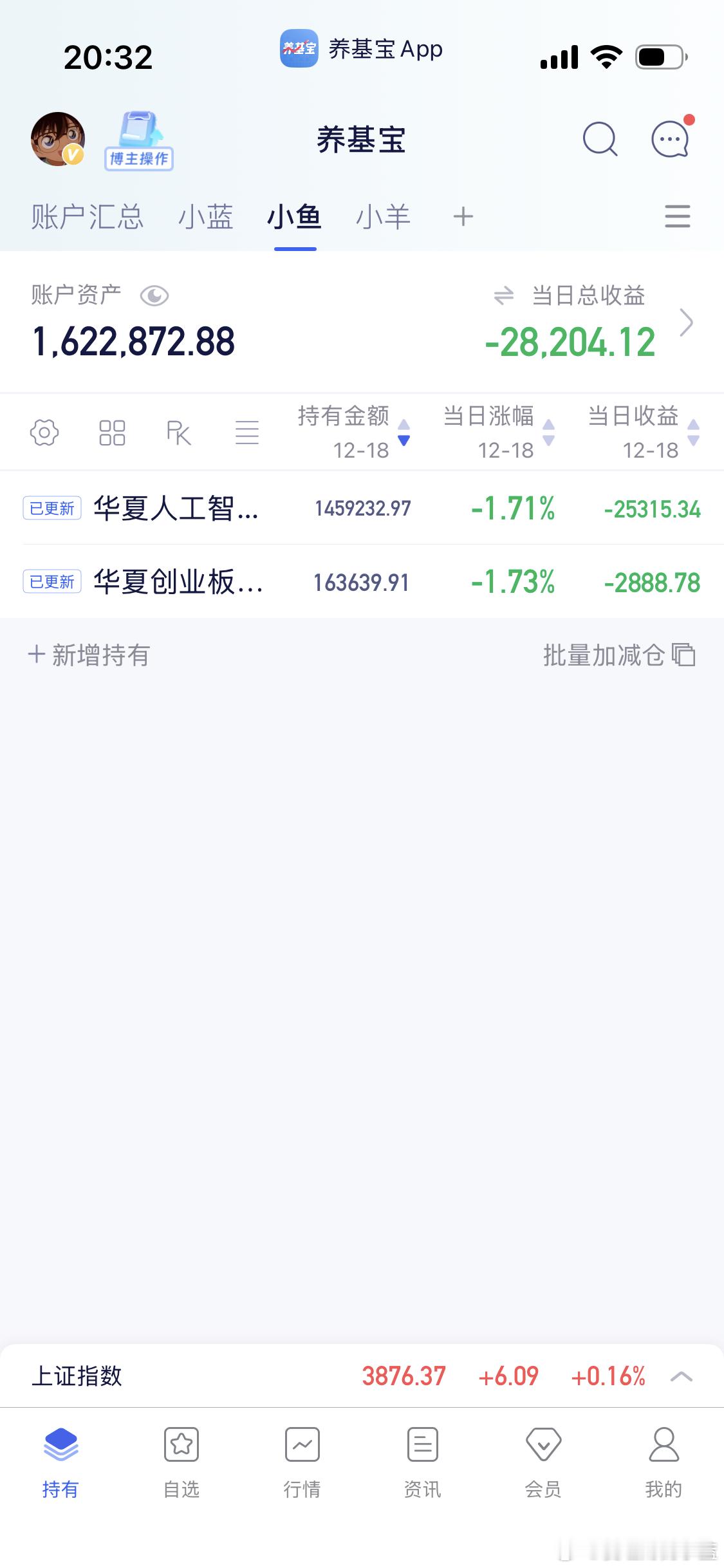This screenshot has height=1568, width=724.
Task: Open the 华夏创业板 fund row
Action: click(x=362, y=582)
